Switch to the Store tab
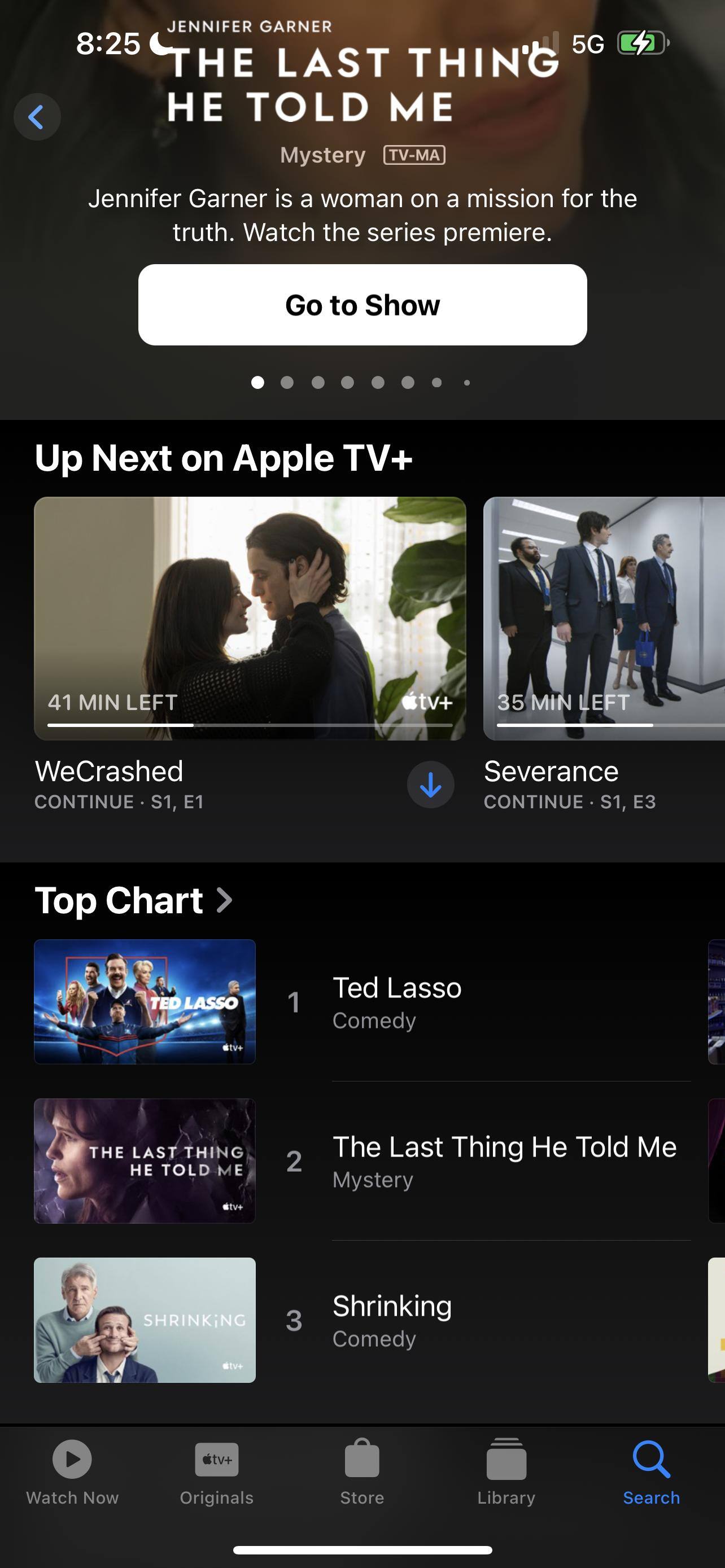Viewport: 725px width, 1568px height. pyautogui.click(x=361, y=1471)
